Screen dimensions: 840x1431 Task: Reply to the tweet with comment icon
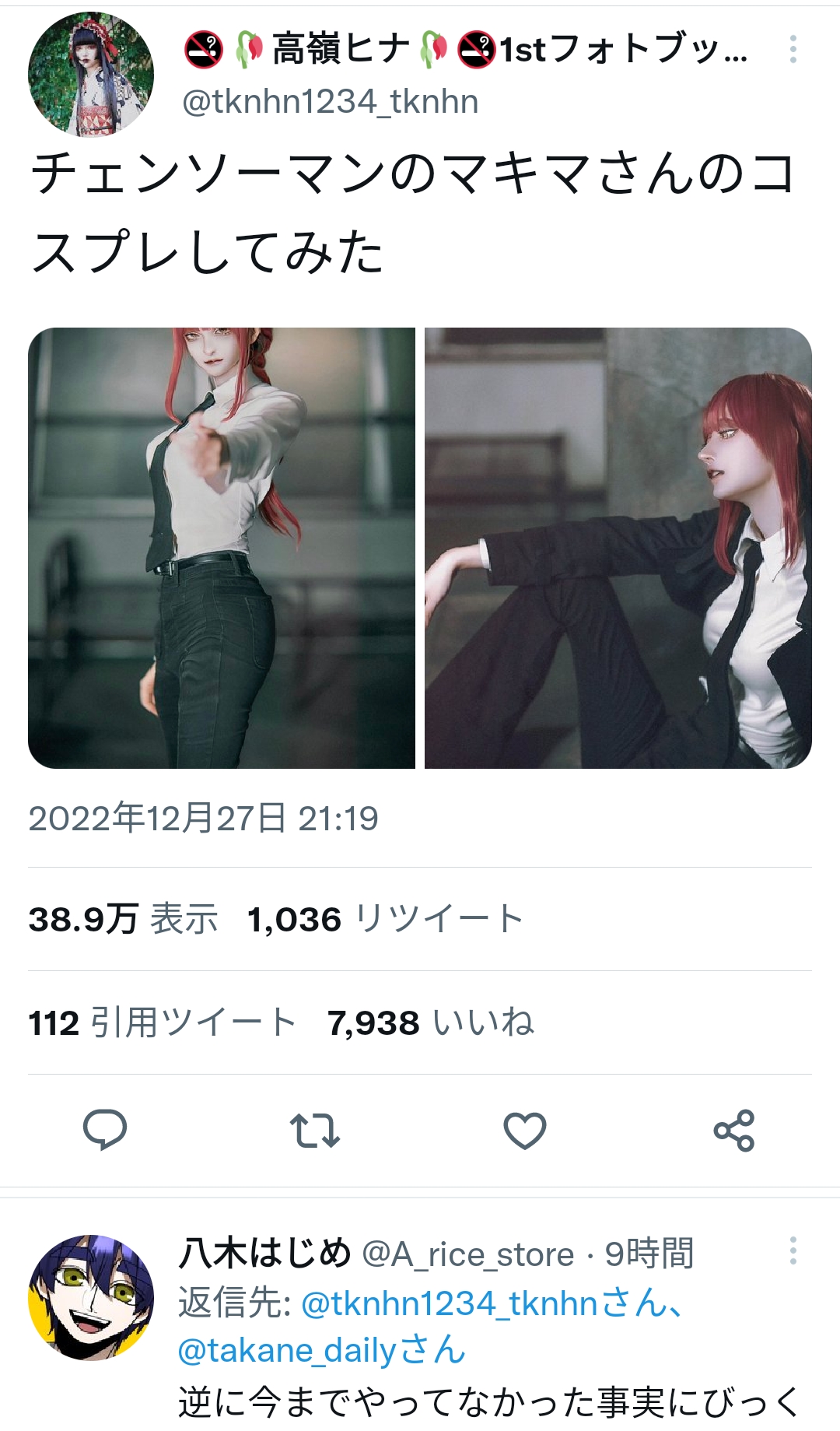point(105,1130)
